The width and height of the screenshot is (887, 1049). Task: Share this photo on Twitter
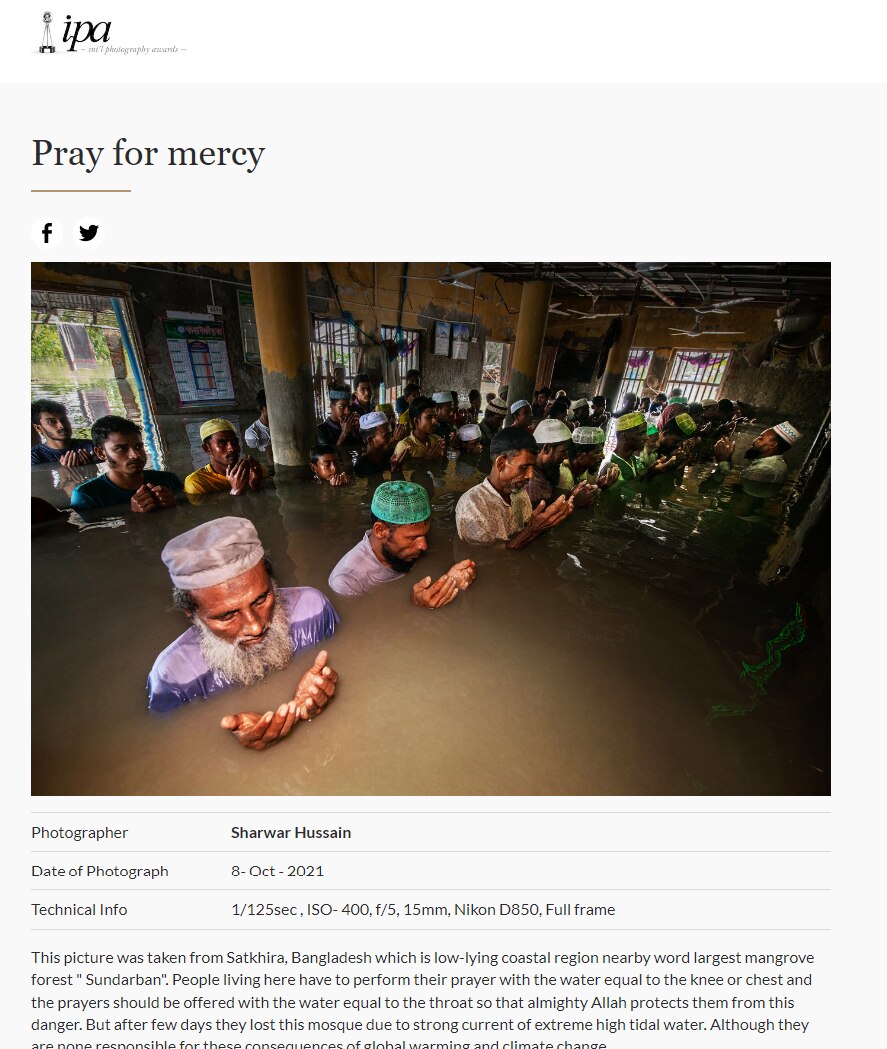pos(89,233)
